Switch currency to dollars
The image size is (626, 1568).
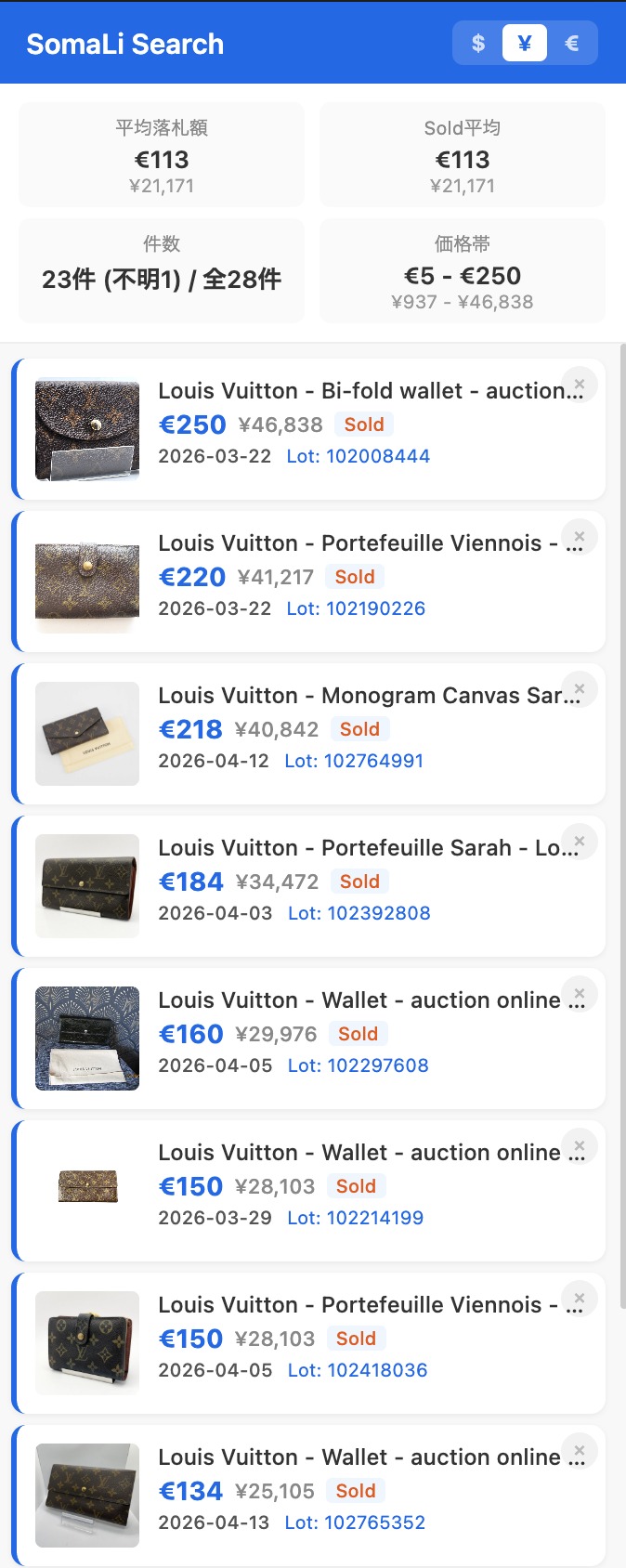click(x=477, y=44)
